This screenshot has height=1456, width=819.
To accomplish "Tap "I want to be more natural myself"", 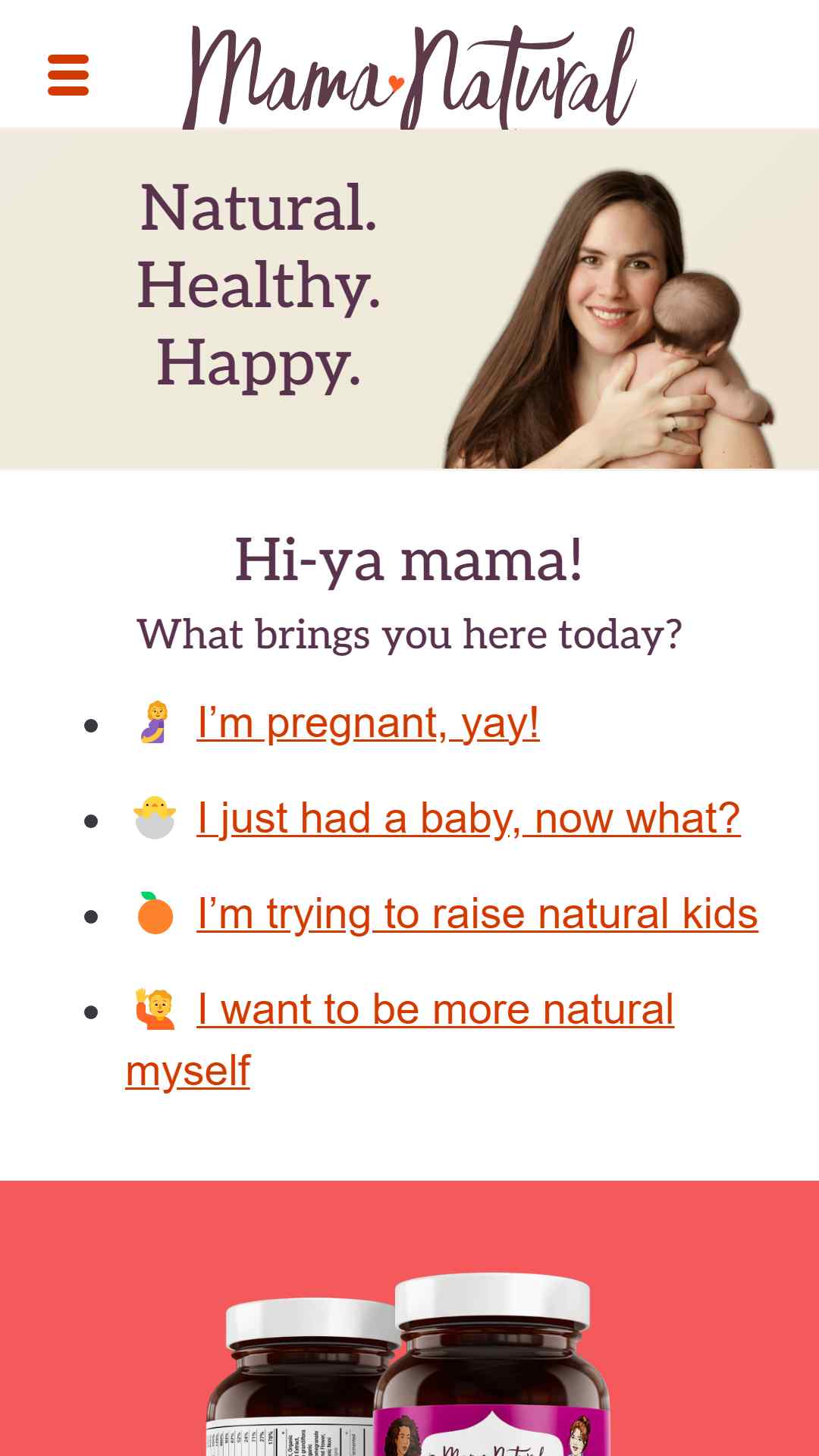I will pos(400,1040).
